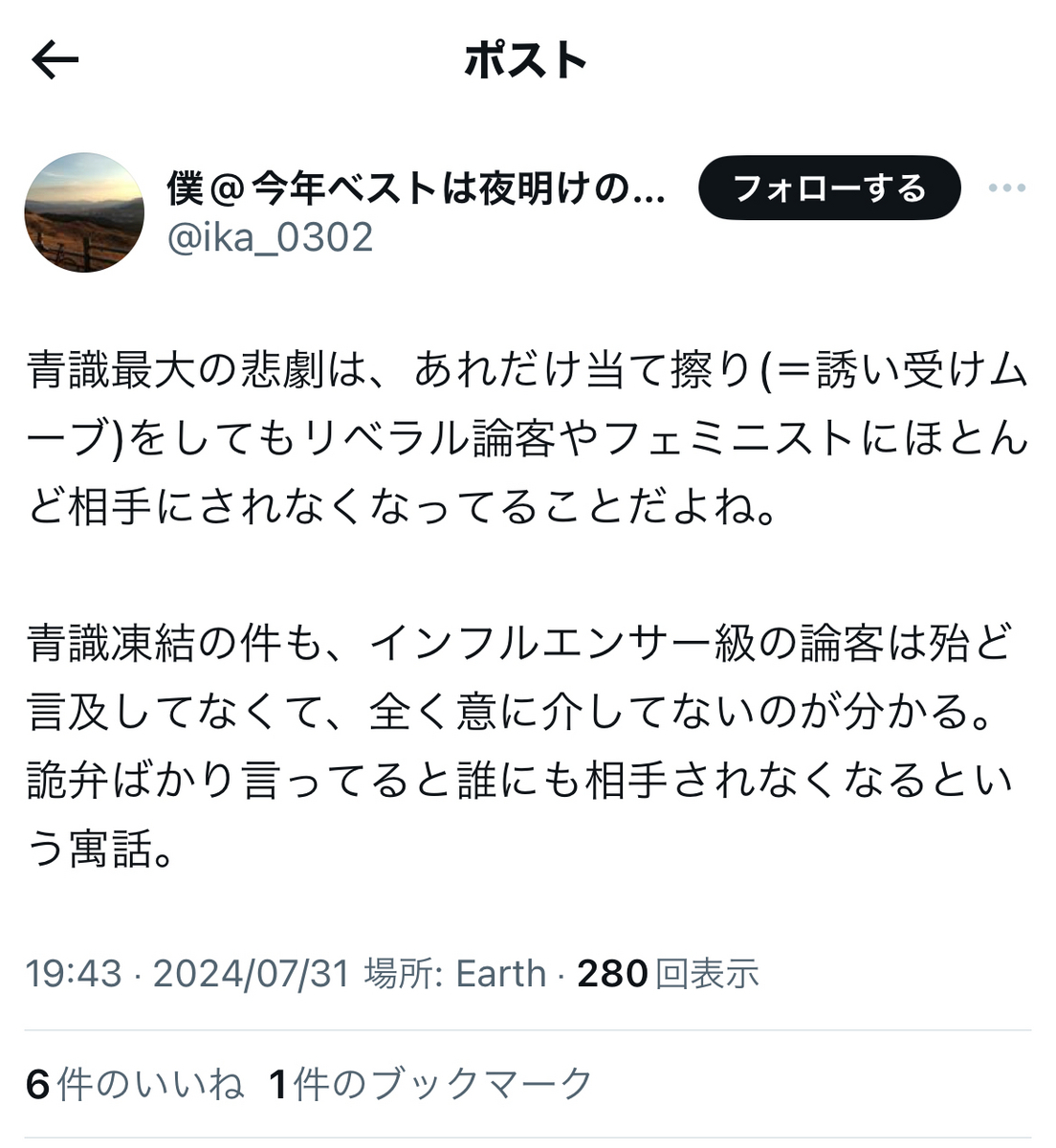Go back with the arrow icon
1056x1148 pixels.
[x=55, y=61]
